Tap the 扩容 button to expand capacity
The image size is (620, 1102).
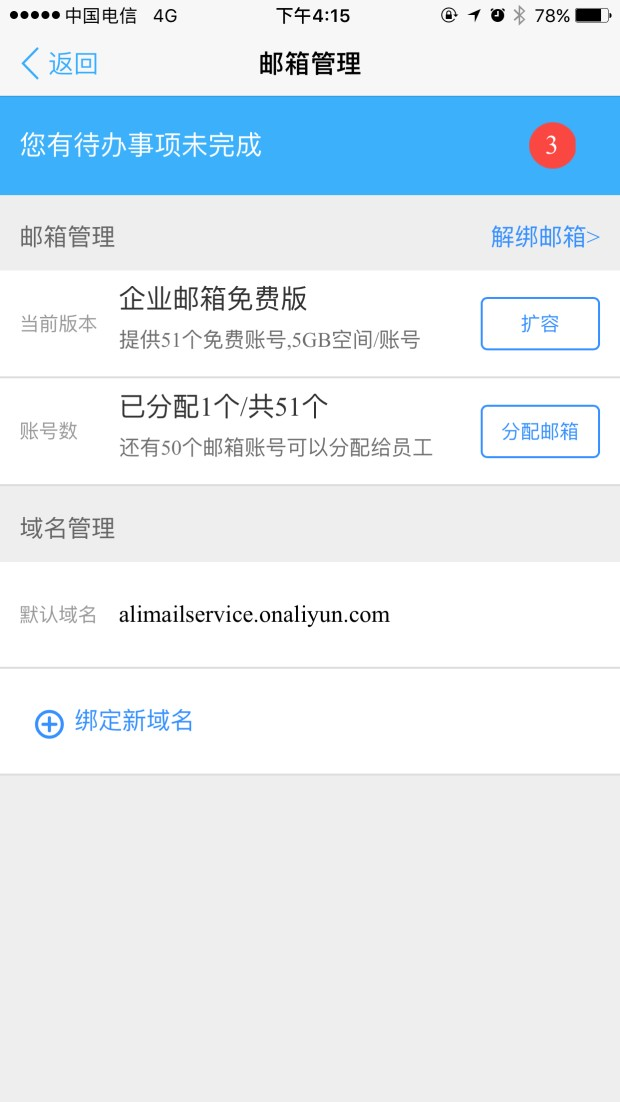coord(540,324)
